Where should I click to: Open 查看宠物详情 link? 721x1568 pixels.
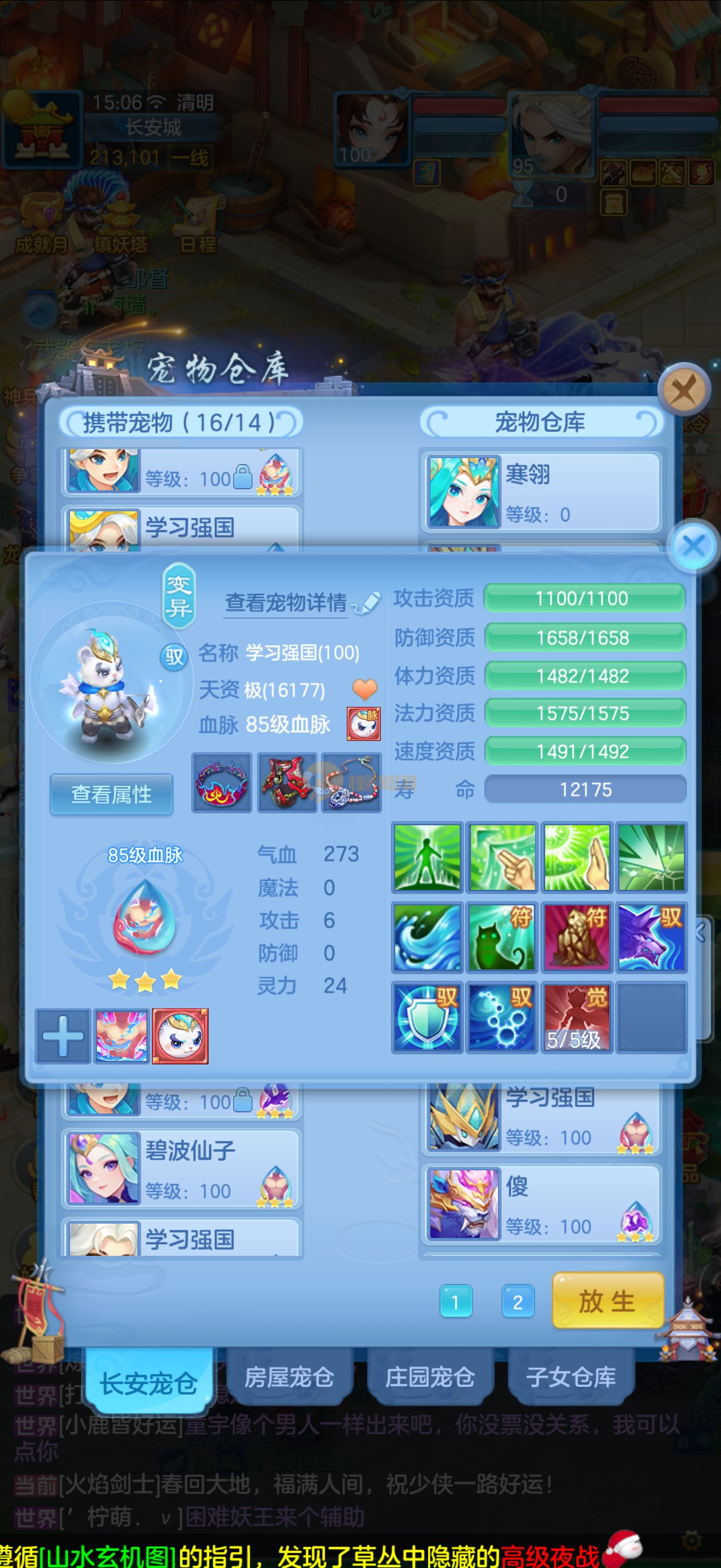pos(286,603)
